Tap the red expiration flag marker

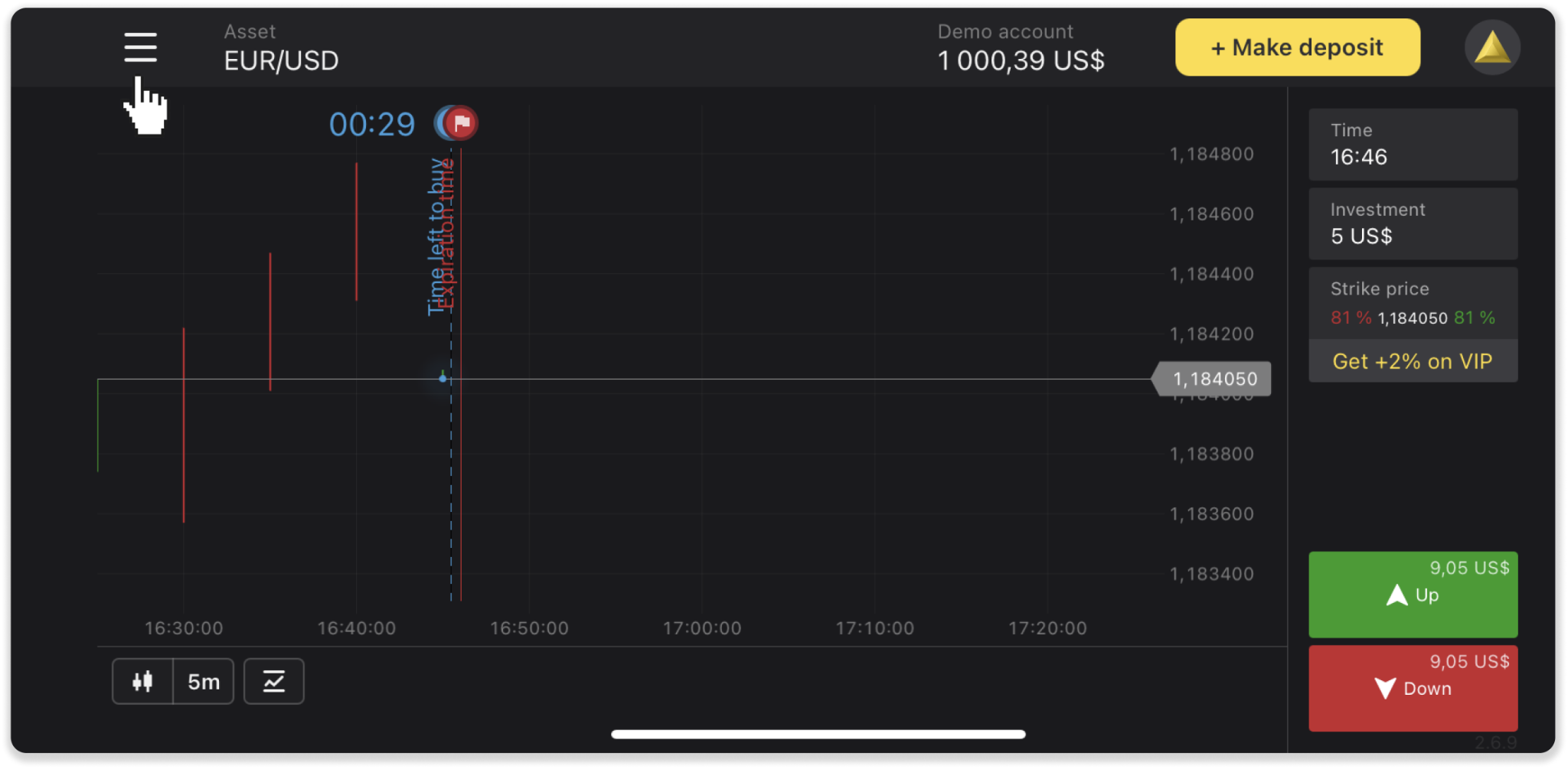click(461, 122)
